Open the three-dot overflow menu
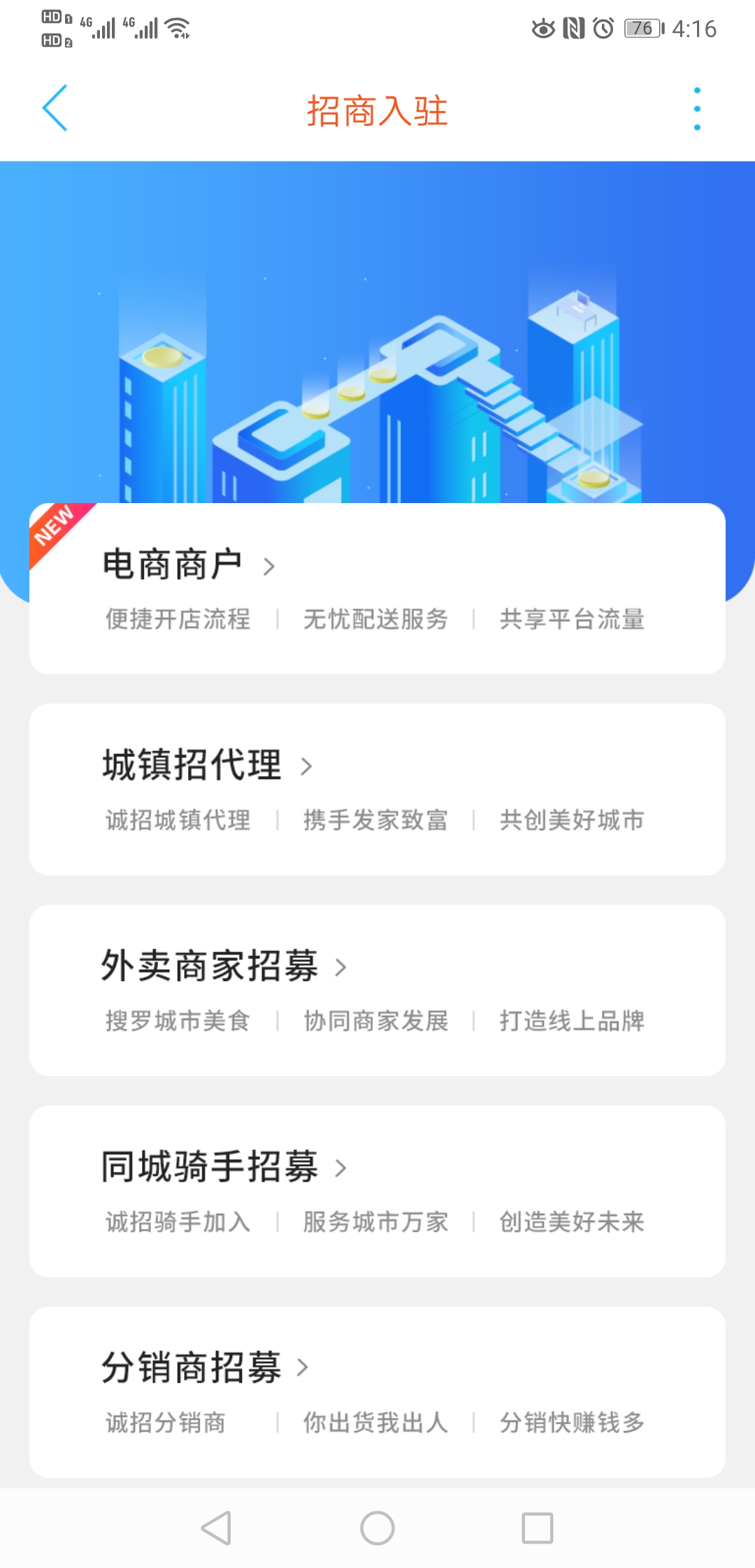Screen dimensions: 755x1568 click(697, 110)
